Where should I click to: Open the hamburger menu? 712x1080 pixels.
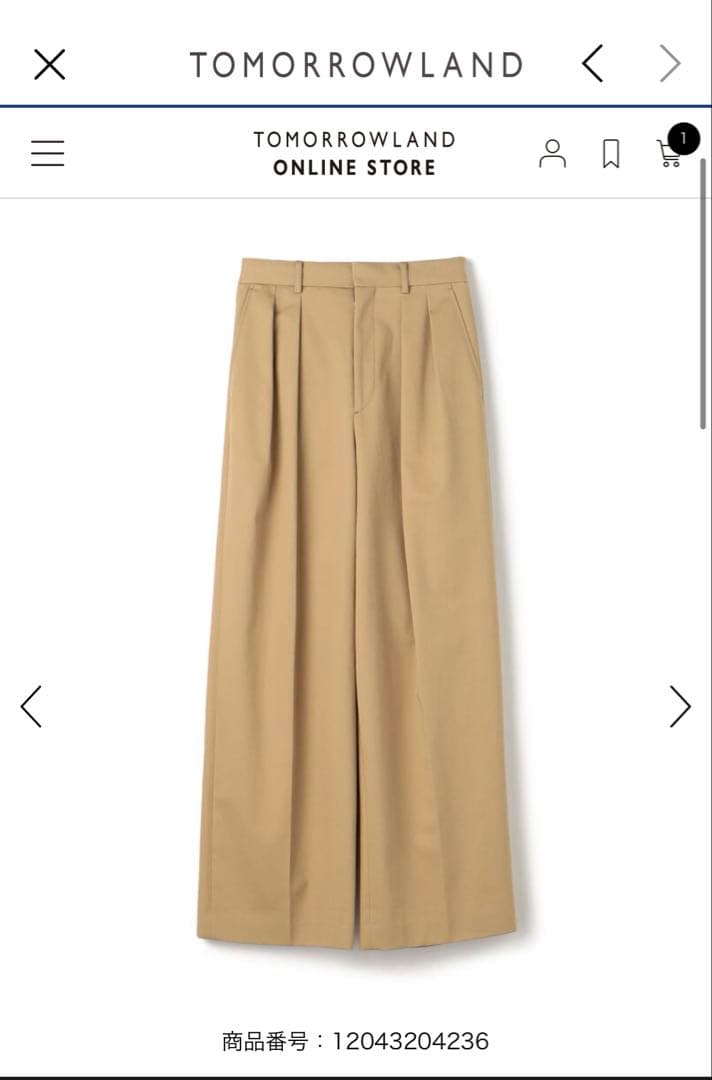(x=47, y=153)
